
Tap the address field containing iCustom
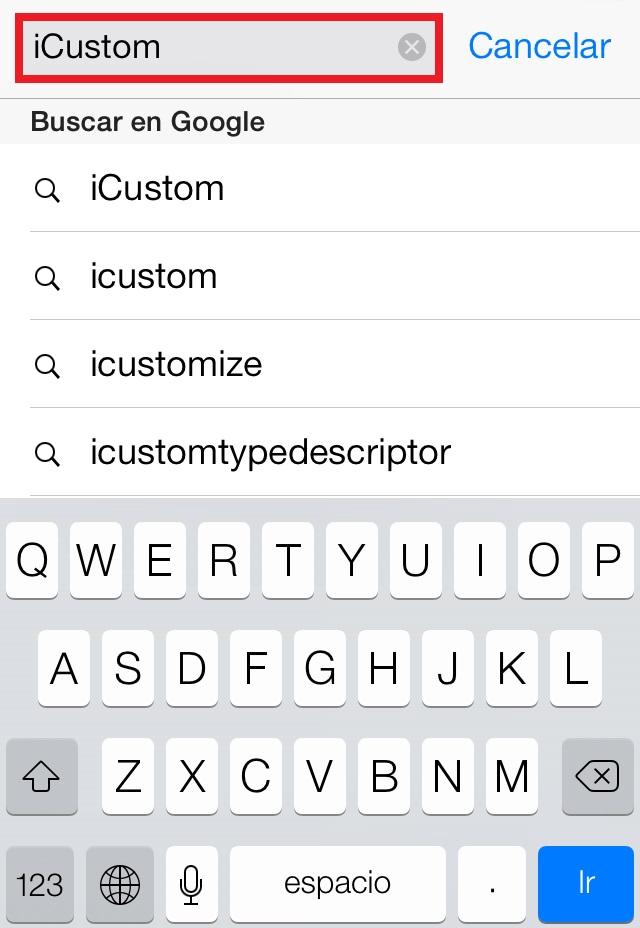[x=210, y=47]
